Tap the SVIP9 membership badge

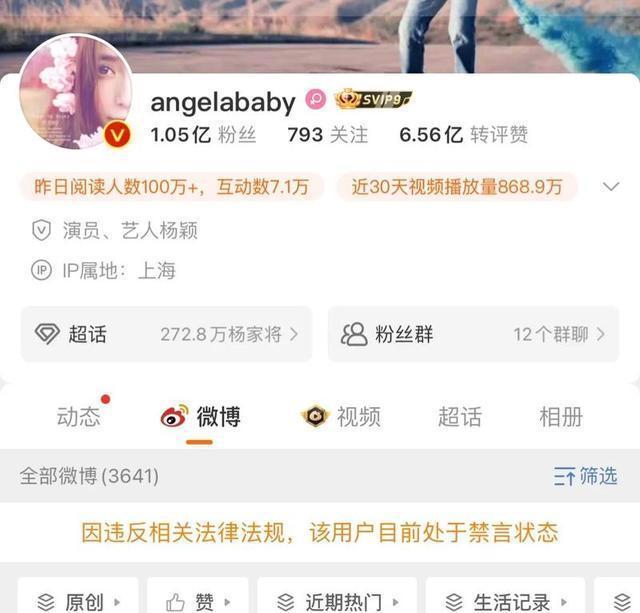(373, 99)
